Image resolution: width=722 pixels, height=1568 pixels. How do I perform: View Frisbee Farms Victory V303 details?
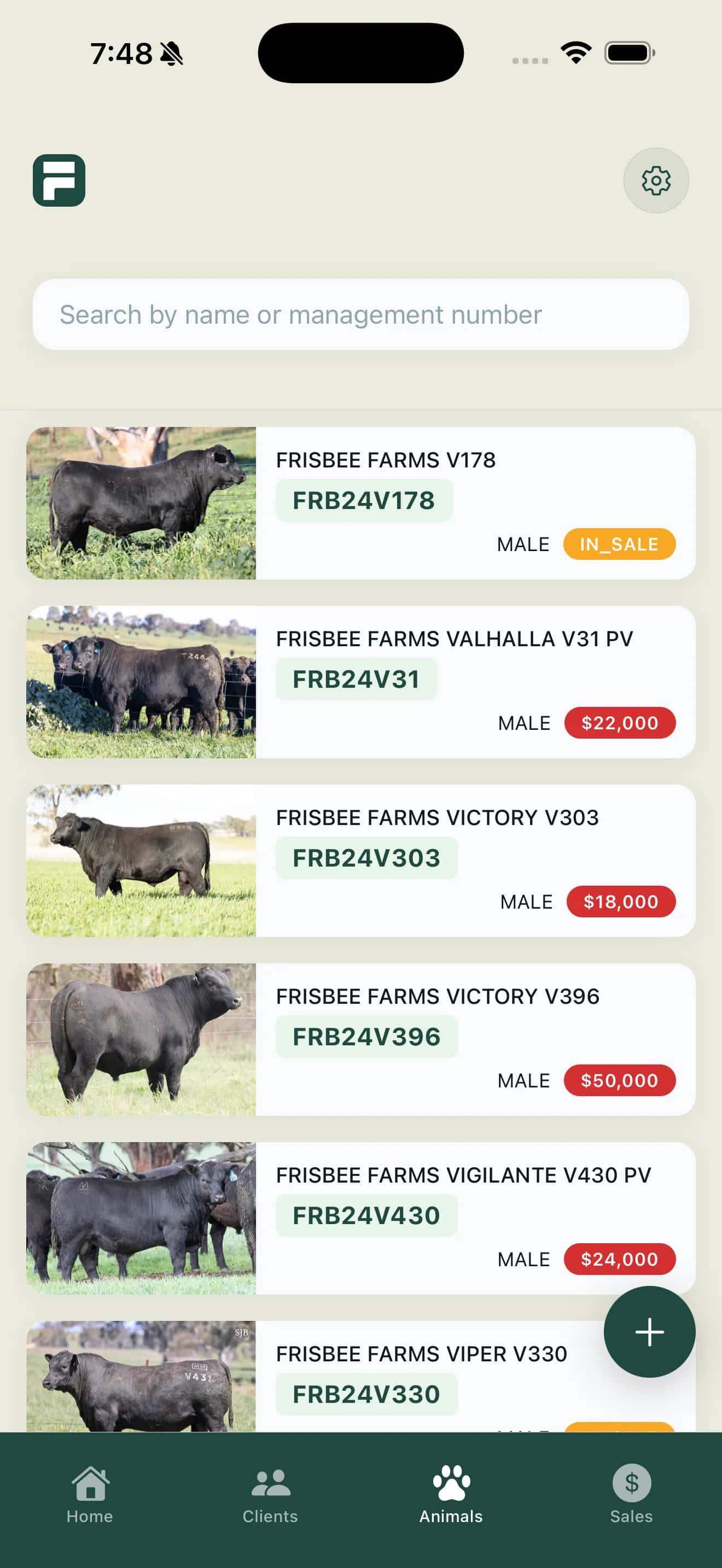(x=360, y=860)
